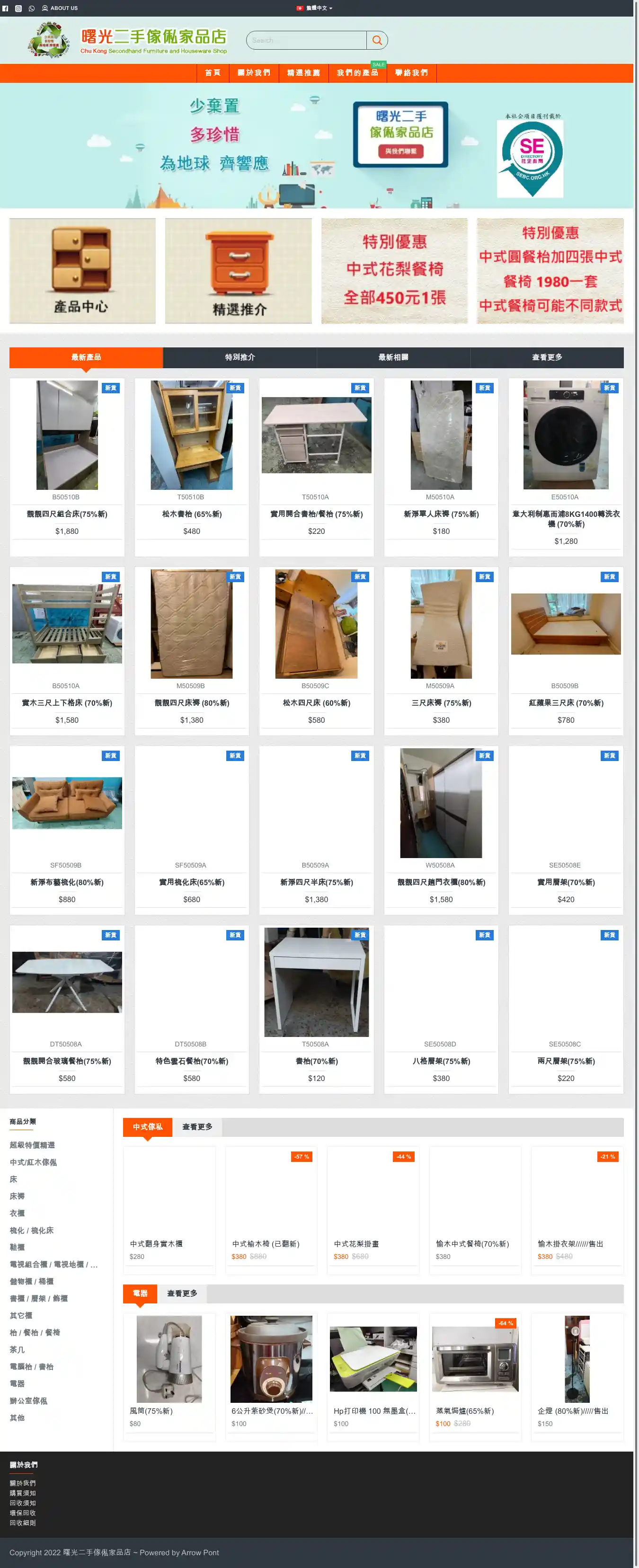The height and width of the screenshot is (1568, 639).
Task: Open 我們的產品 navigation item
Action: click(357, 72)
